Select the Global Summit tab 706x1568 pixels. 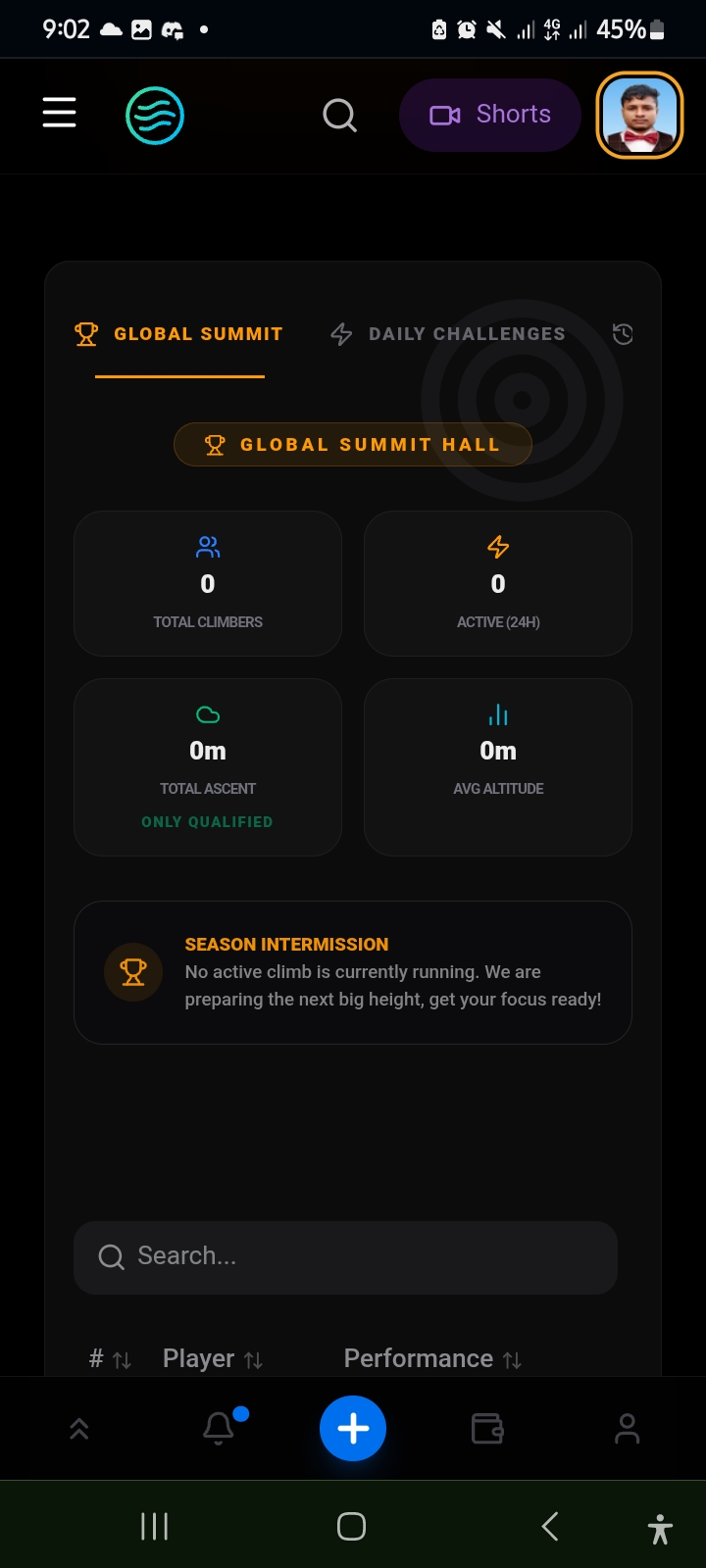tap(179, 334)
